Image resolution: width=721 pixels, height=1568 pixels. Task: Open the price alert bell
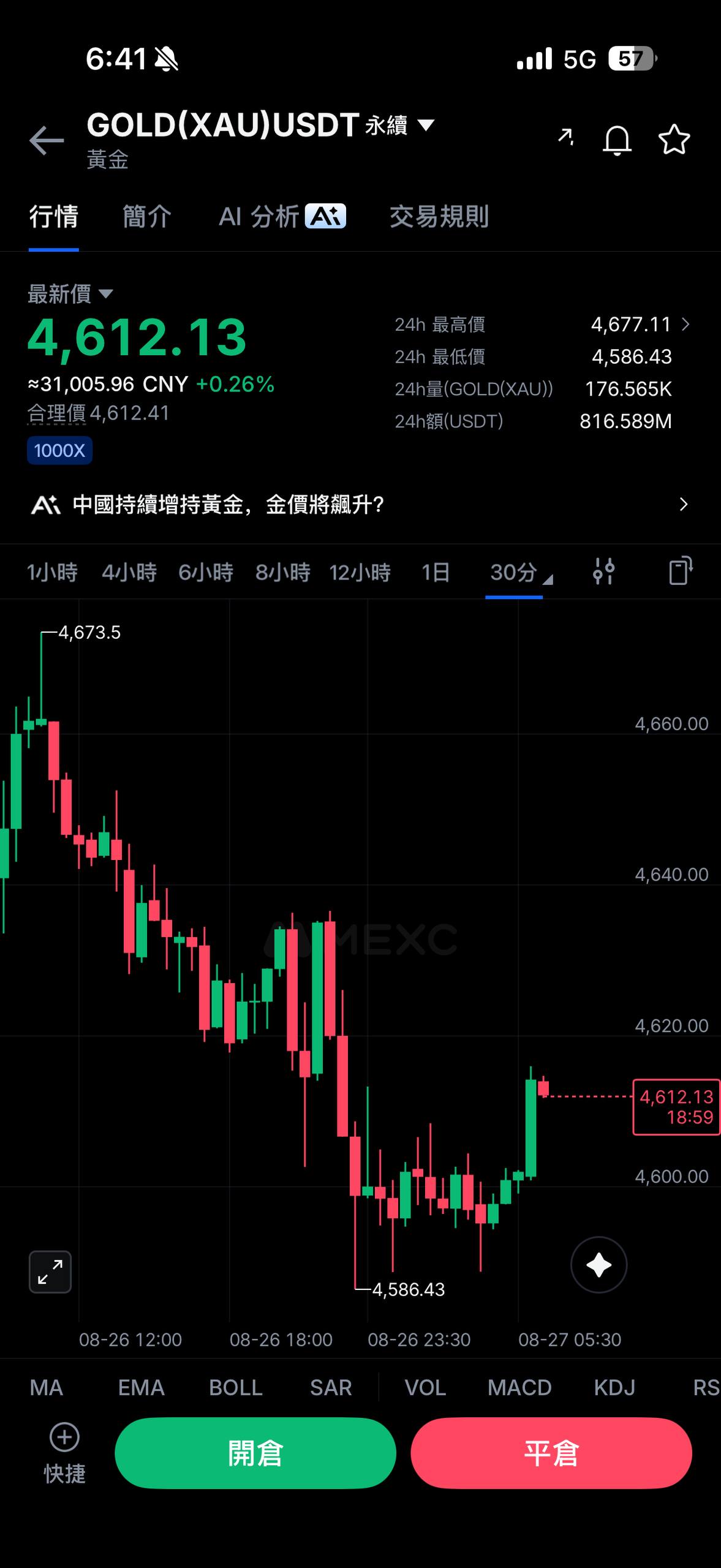(x=617, y=140)
